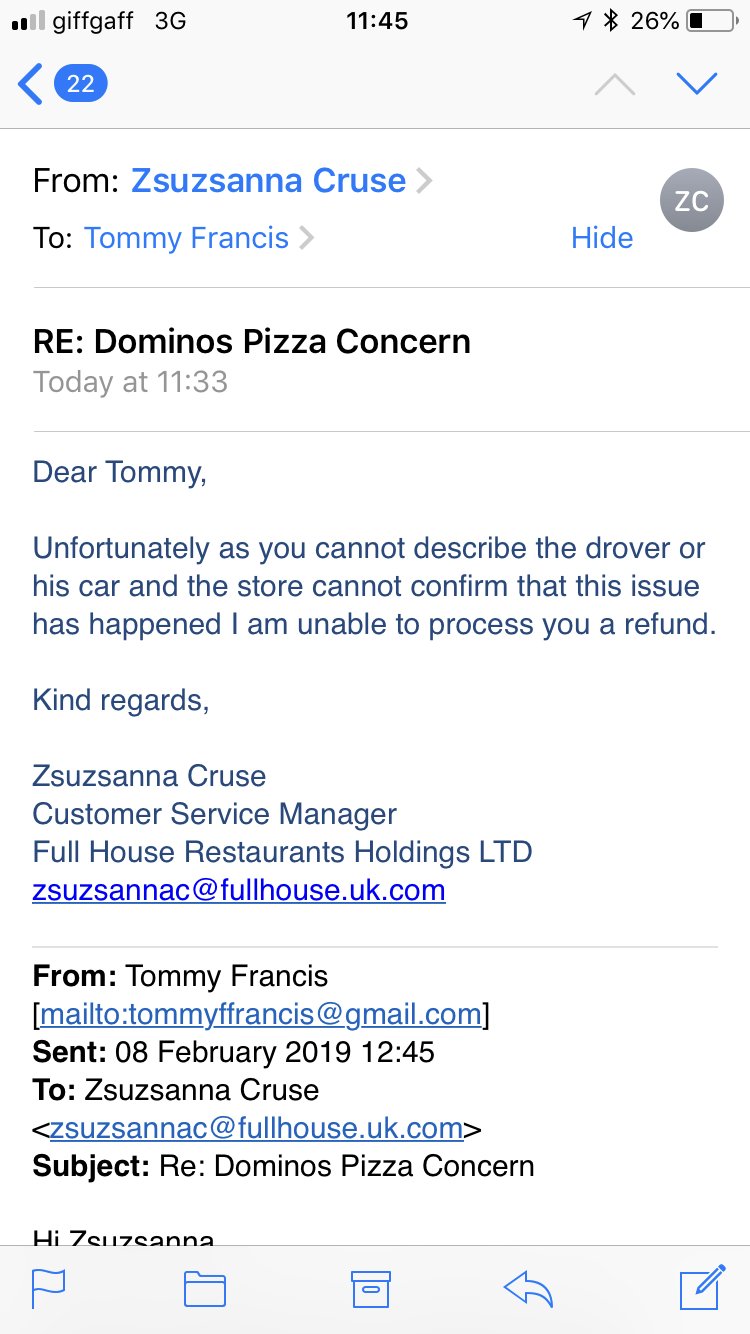The image size is (750, 1334).
Task: Tap the quoted To: zsuzsannac@fullhouse.uk.com address
Action: (x=256, y=1128)
